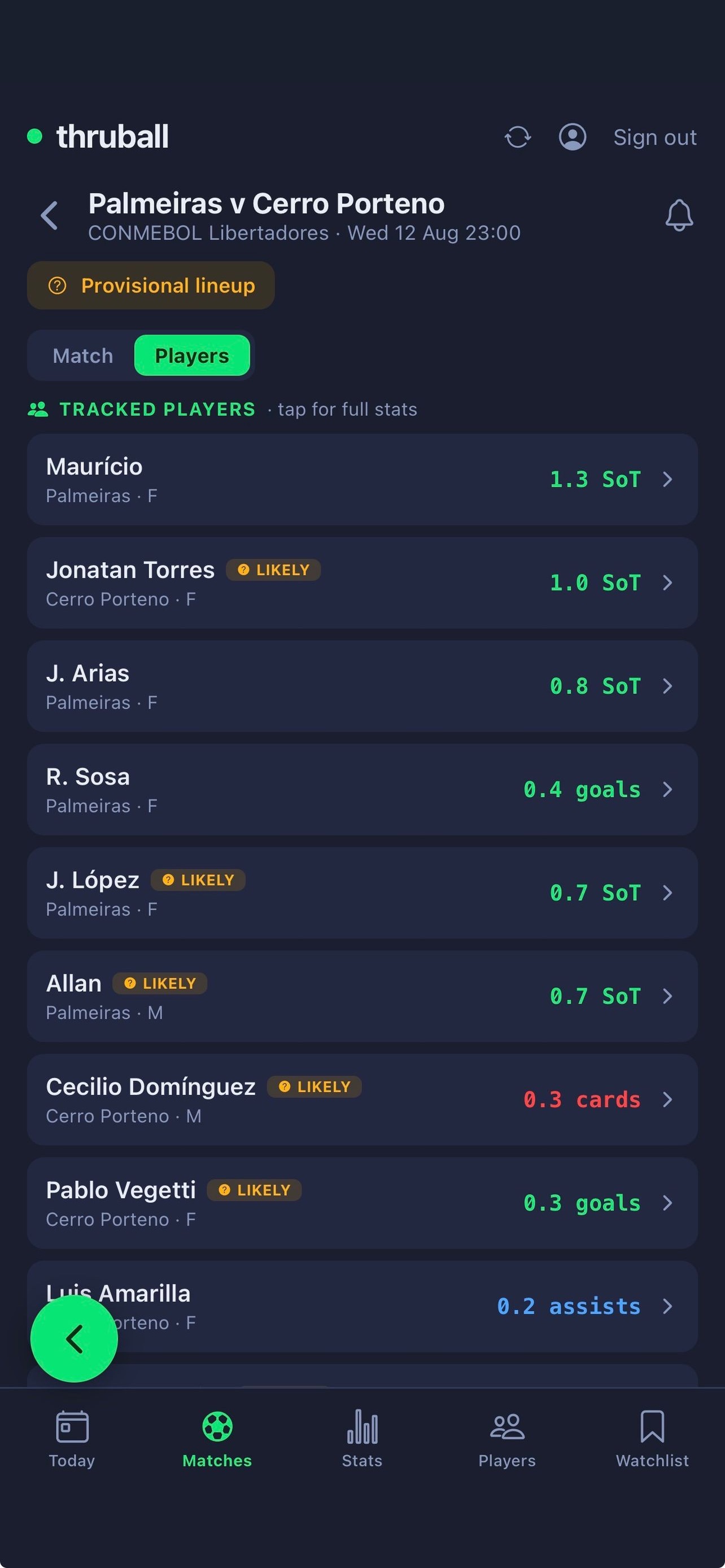The height and width of the screenshot is (1568, 725).
Task: Switch to the Match segment
Action: click(x=83, y=356)
